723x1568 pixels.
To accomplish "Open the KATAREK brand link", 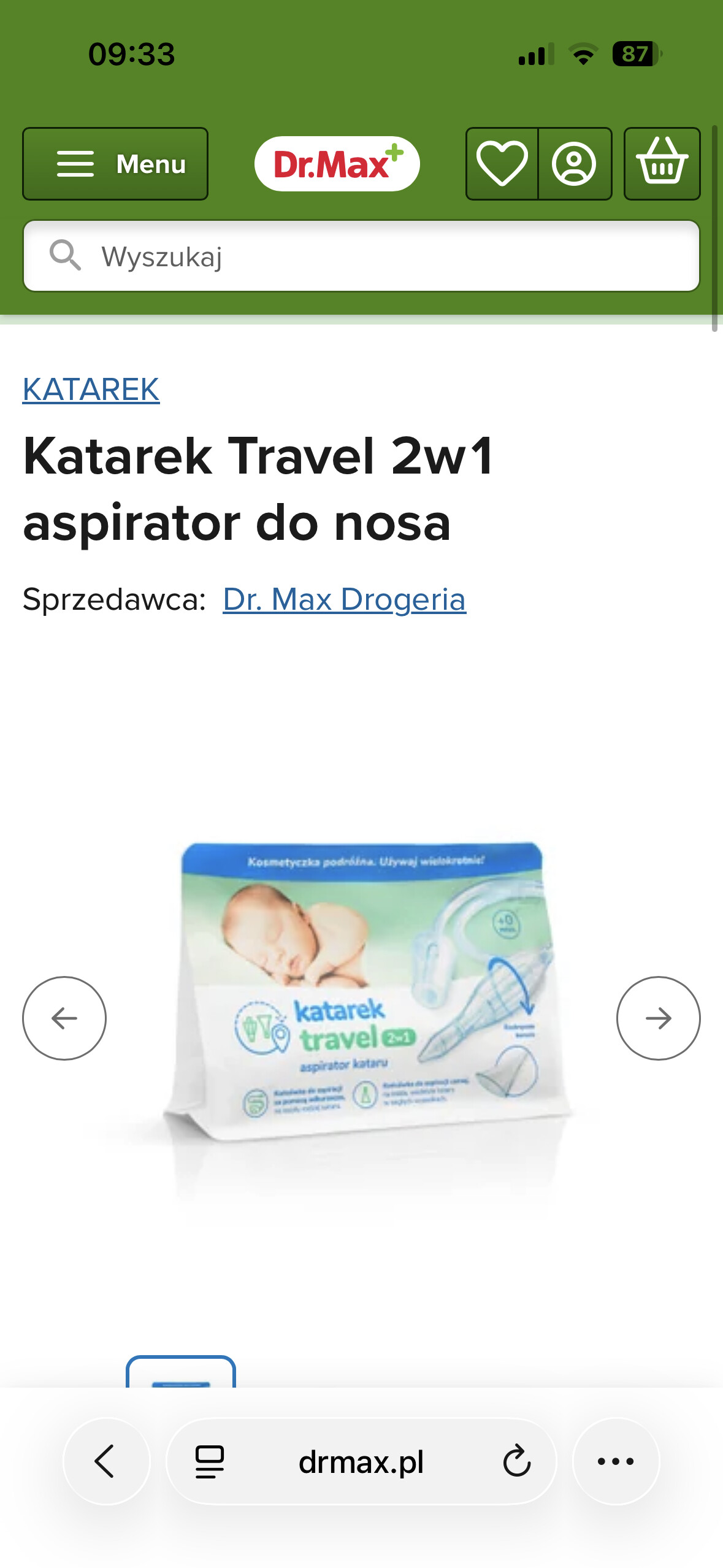I will pyautogui.click(x=91, y=390).
